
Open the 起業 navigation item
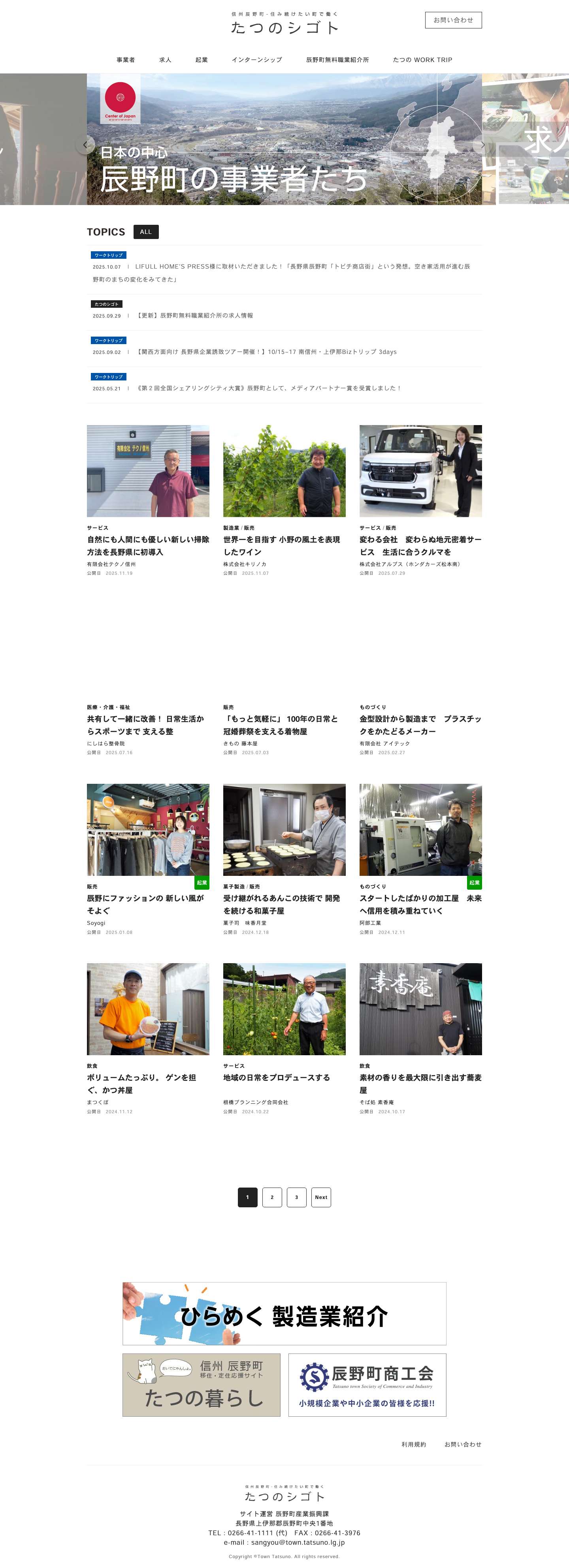tap(202, 60)
